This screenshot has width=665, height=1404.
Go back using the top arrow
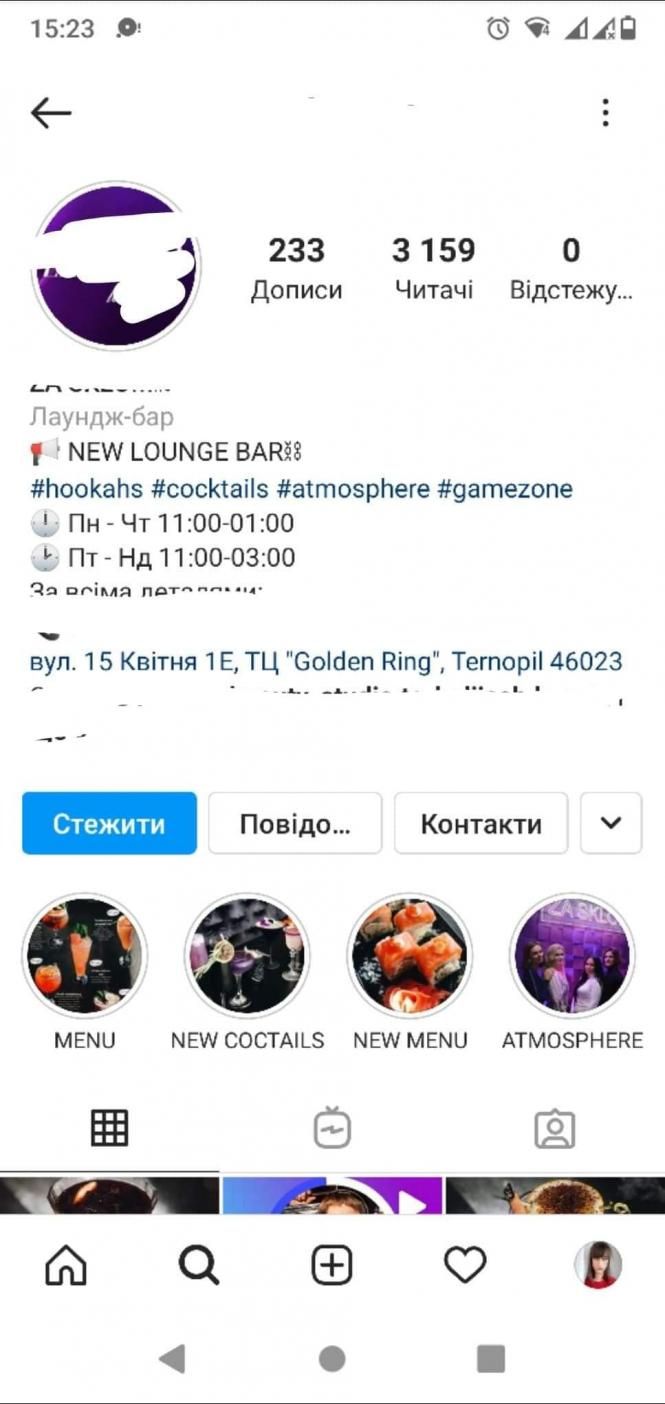[51, 113]
